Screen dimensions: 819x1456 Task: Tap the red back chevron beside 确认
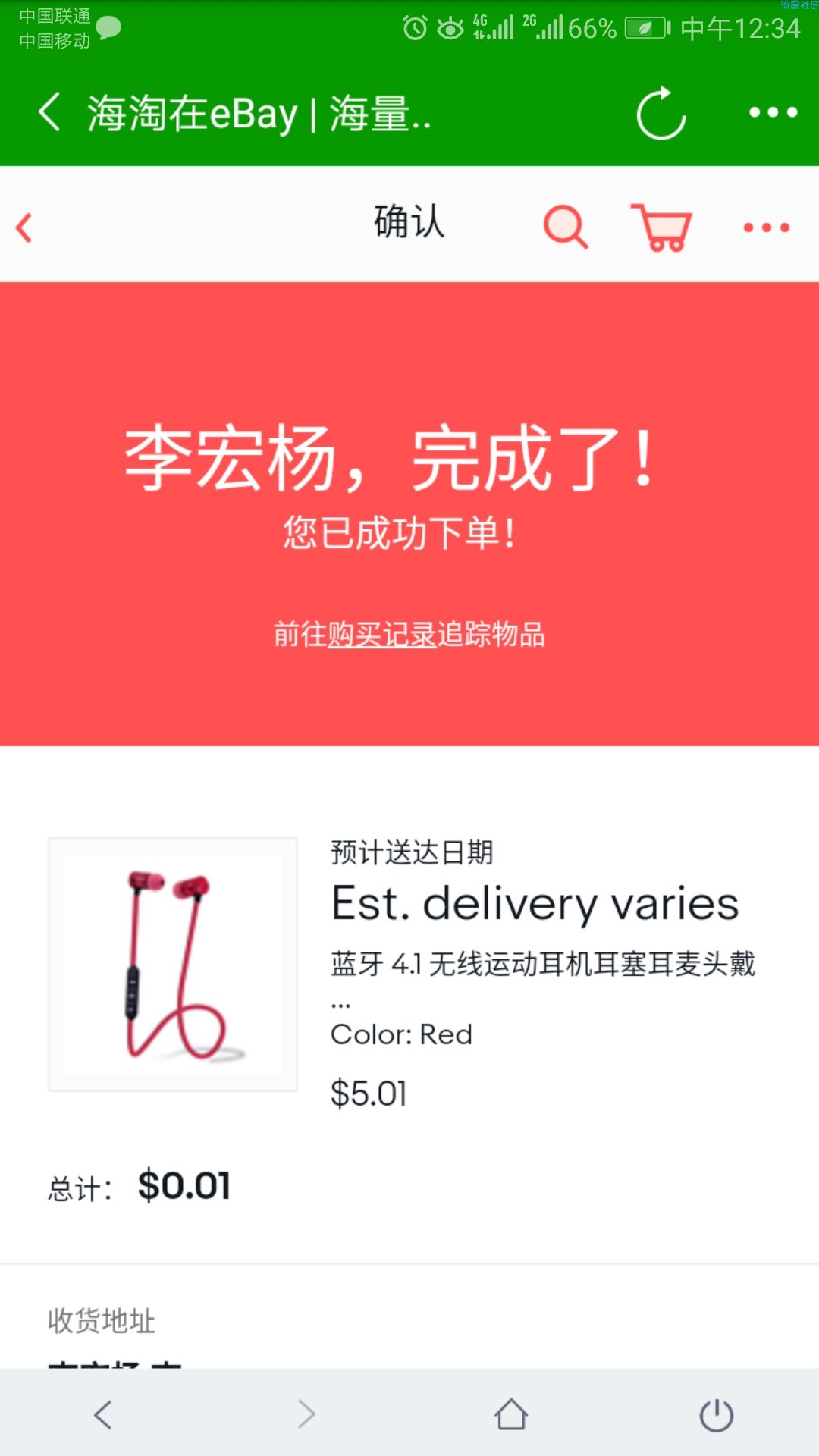(25, 227)
